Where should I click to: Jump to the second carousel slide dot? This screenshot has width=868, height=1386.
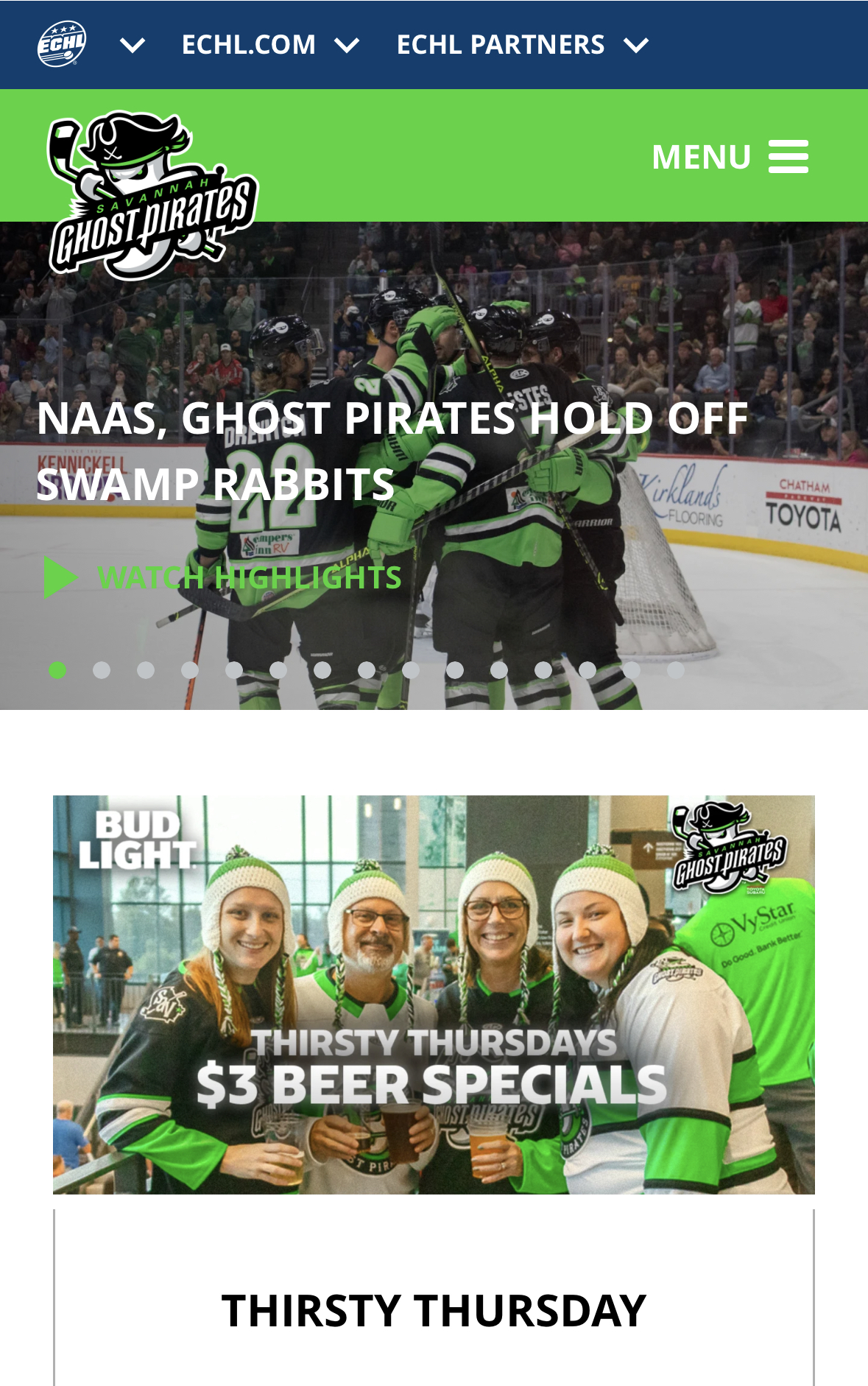pos(102,669)
